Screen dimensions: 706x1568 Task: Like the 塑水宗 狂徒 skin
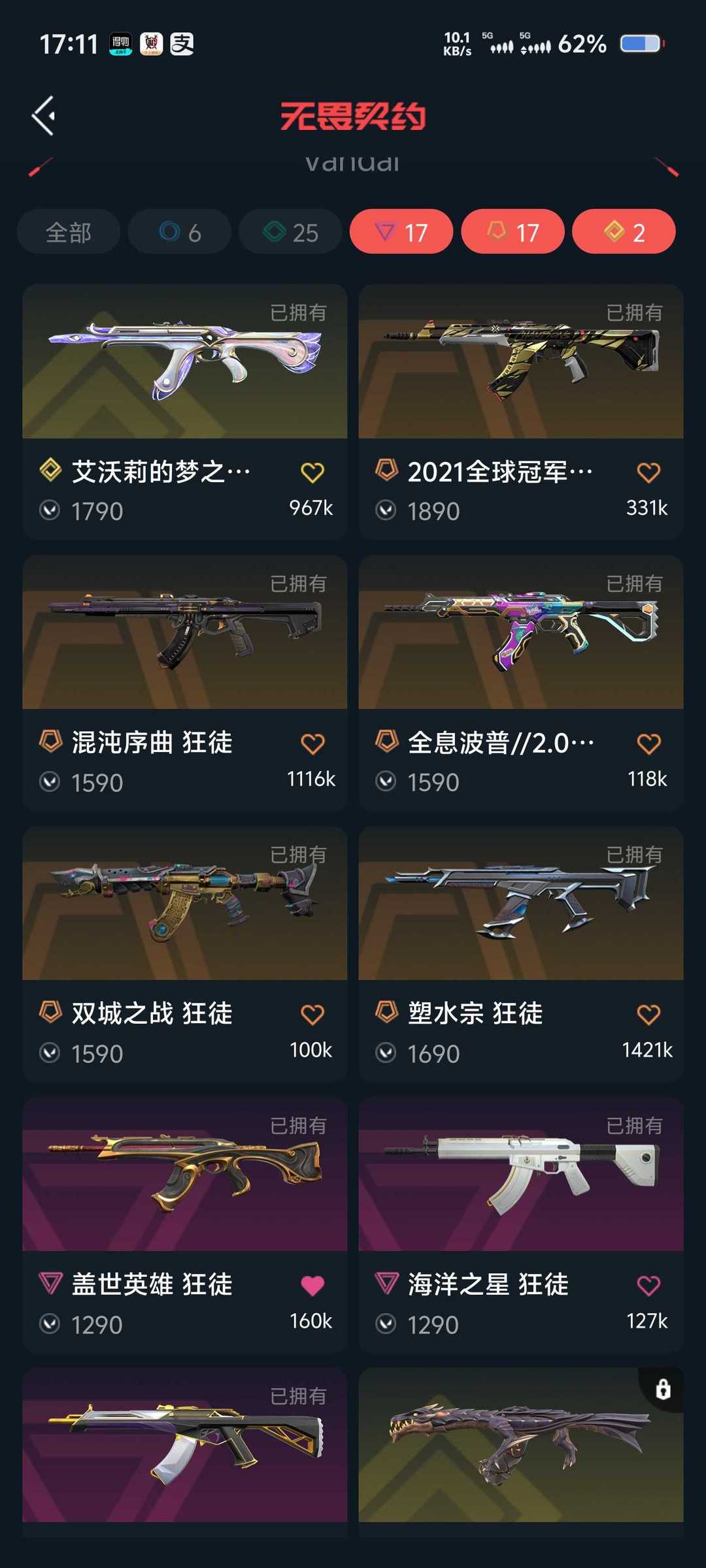[x=648, y=1014]
